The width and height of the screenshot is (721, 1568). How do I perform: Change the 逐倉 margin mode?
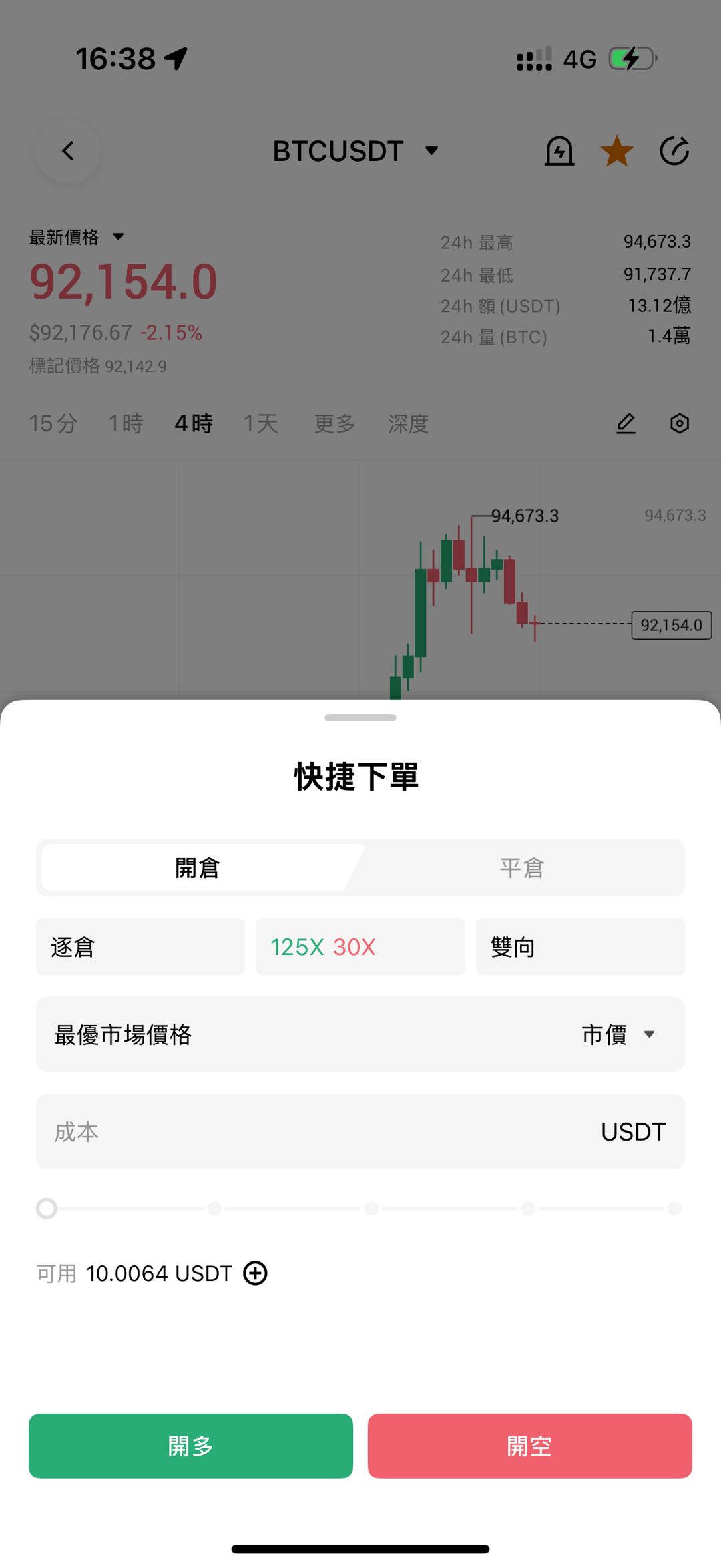click(x=140, y=947)
